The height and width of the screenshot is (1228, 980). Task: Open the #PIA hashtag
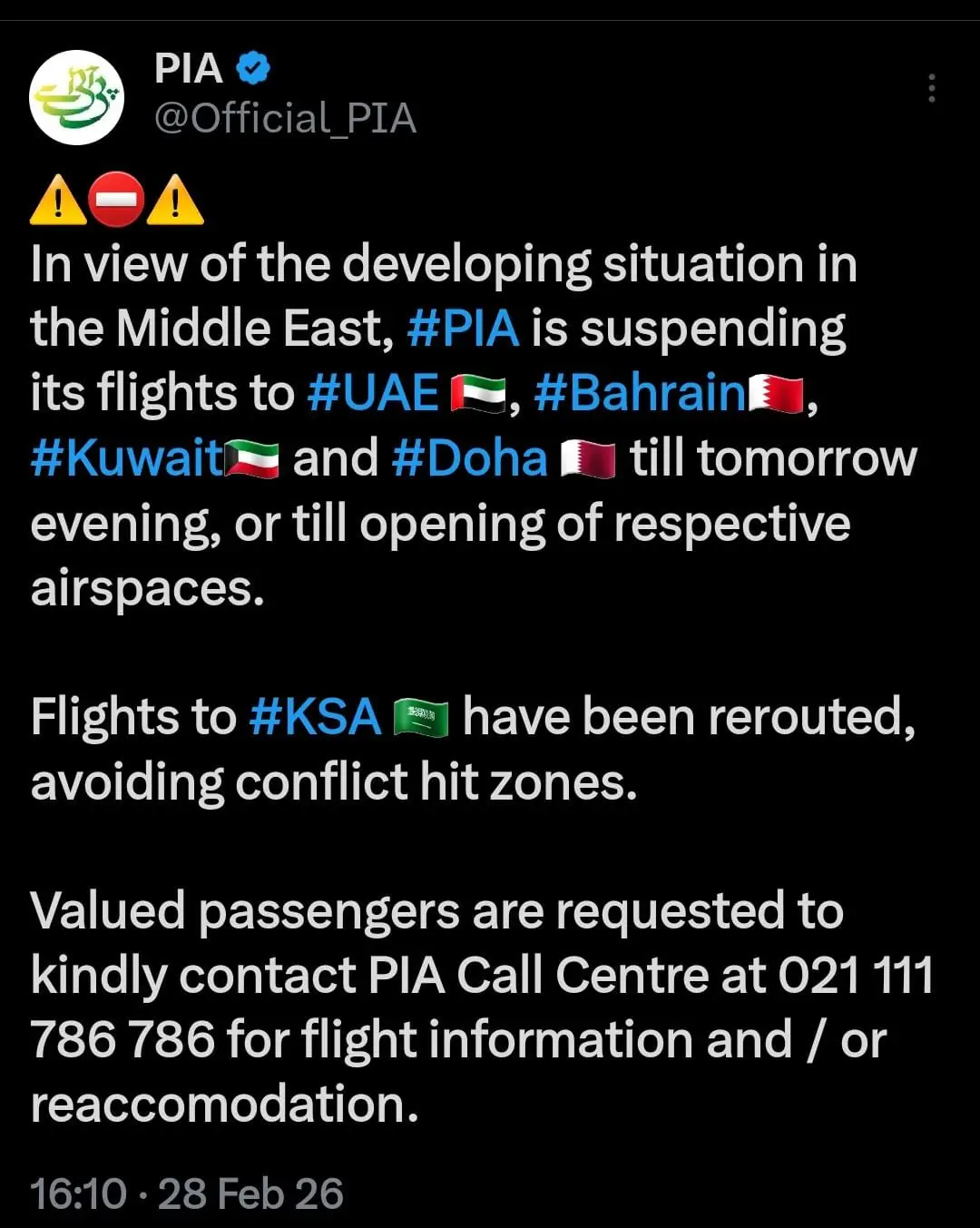pyautogui.click(x=463, y=329)
